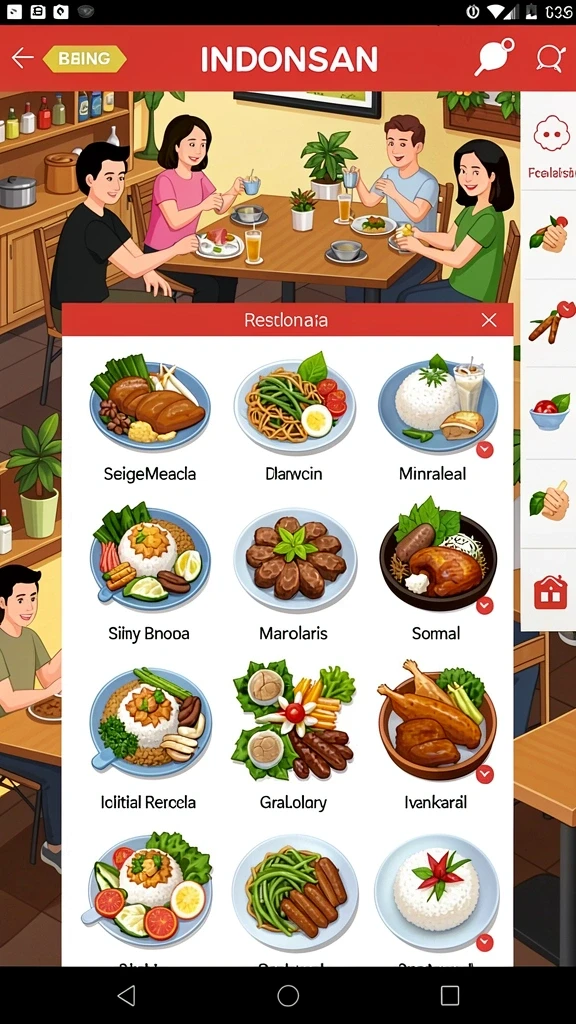The image size is (576, 1024).
Task: Open the chat bubble icon in header
Action: [x=494, y=57]
